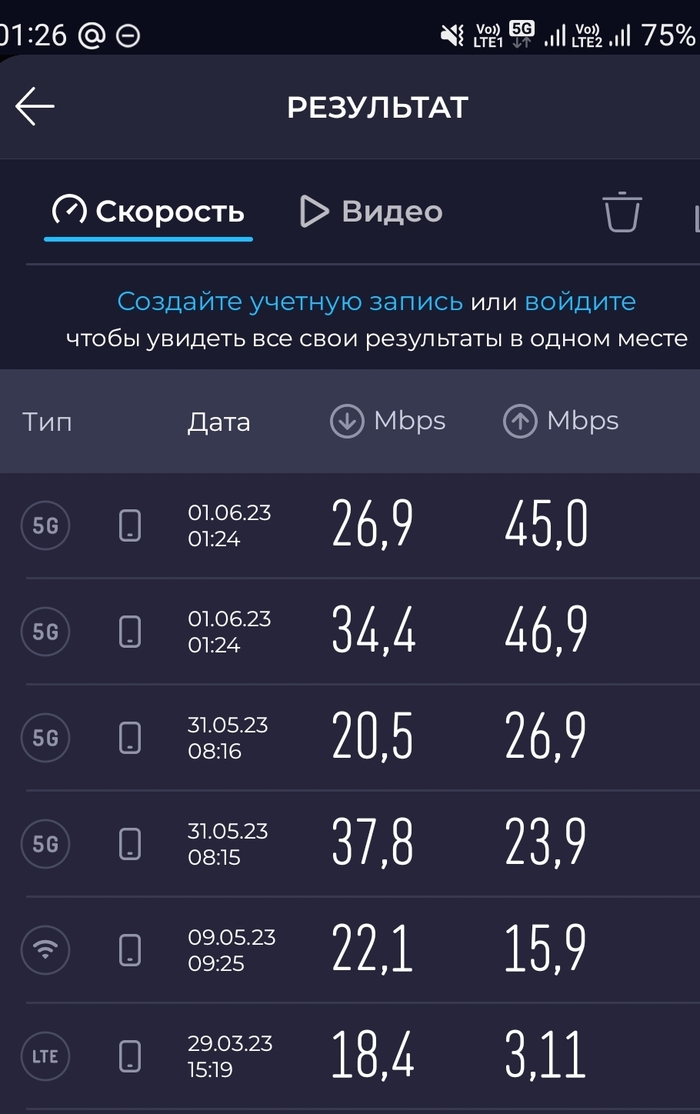Sort results by the Тип column
This screenshot has height=1114, width=700.
(47, 422)
